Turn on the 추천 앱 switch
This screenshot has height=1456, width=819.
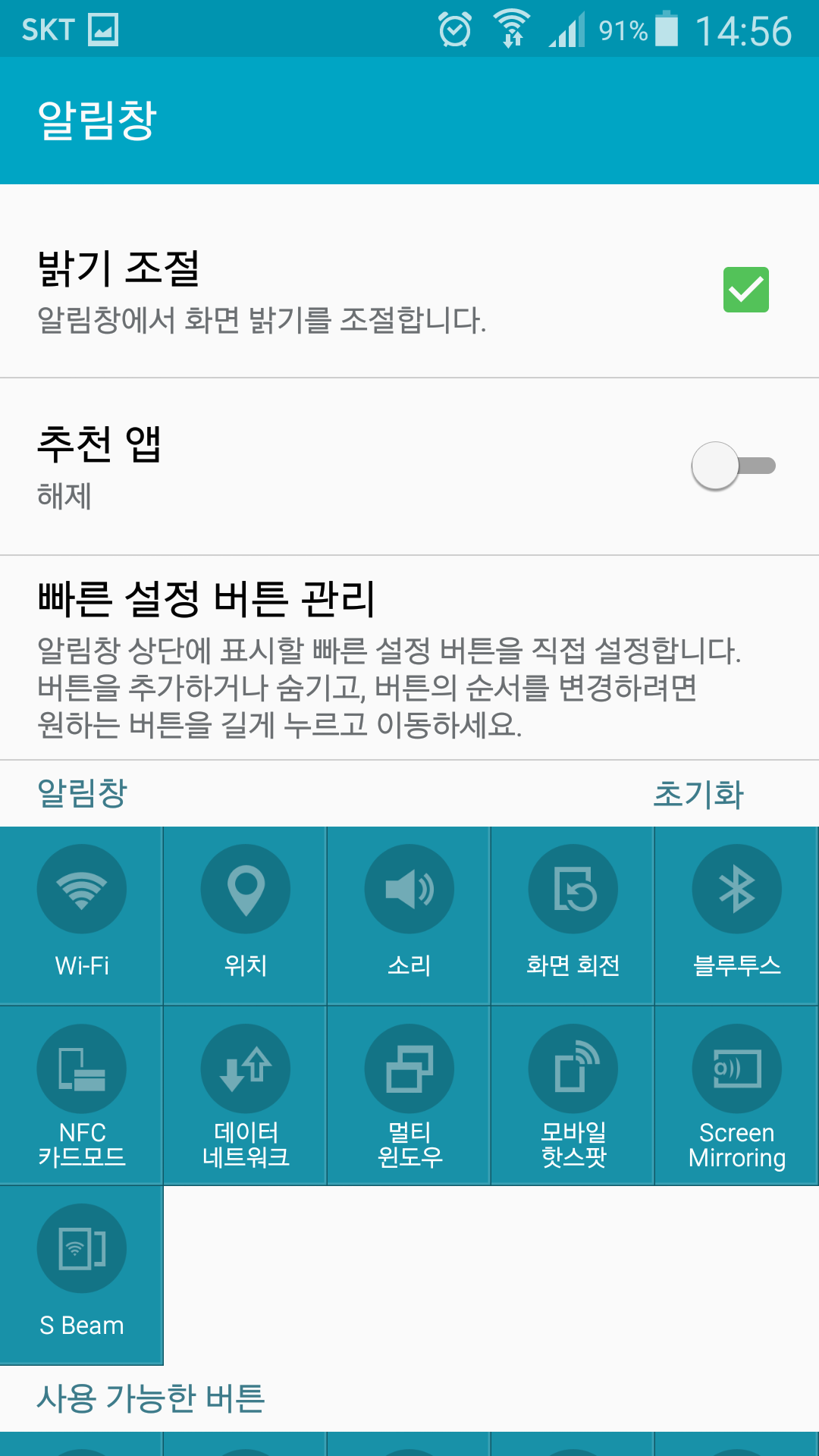tap(733, 466)
